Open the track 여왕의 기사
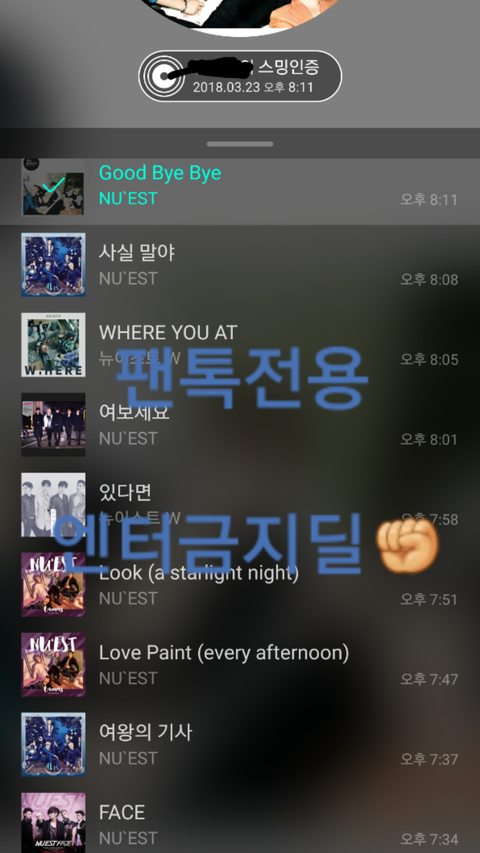Image resolution: width=480 pixels, height=853 pixels. click(240, 745)
